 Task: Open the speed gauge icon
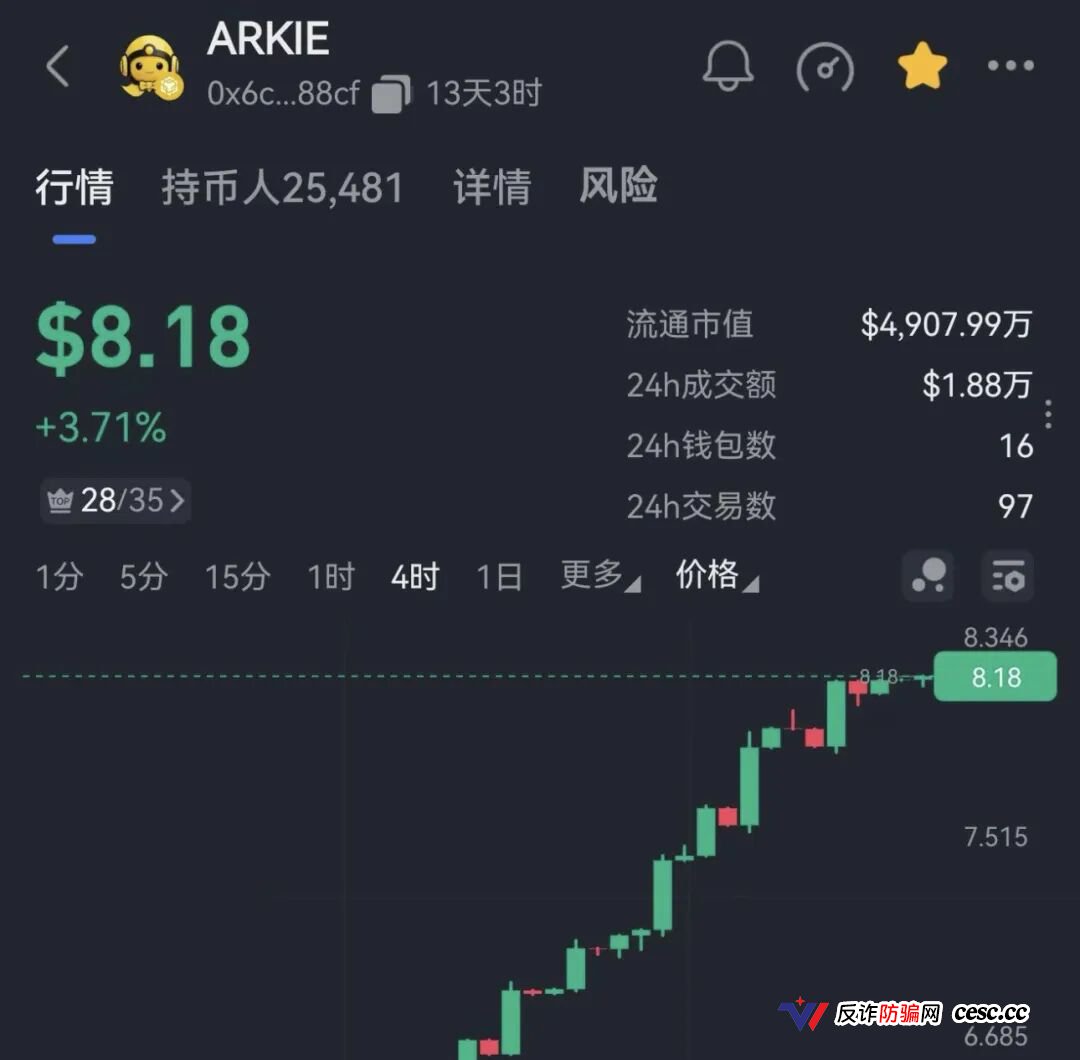(x=825, y=67)
